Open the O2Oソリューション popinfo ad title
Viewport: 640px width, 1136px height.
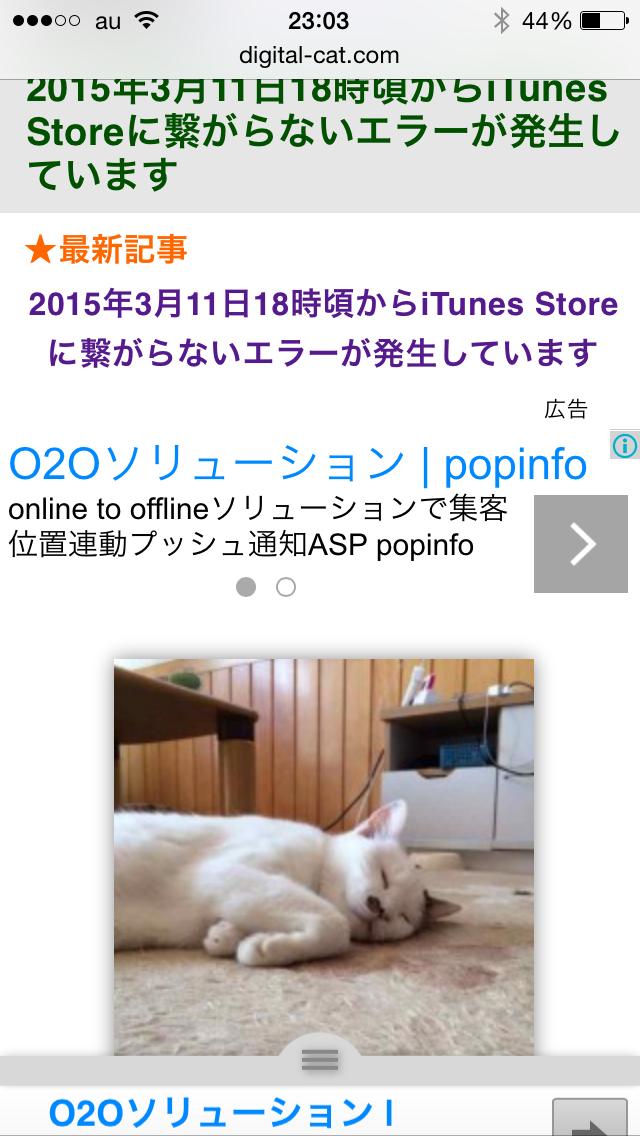pyautogui.click(x=298, y=464)
